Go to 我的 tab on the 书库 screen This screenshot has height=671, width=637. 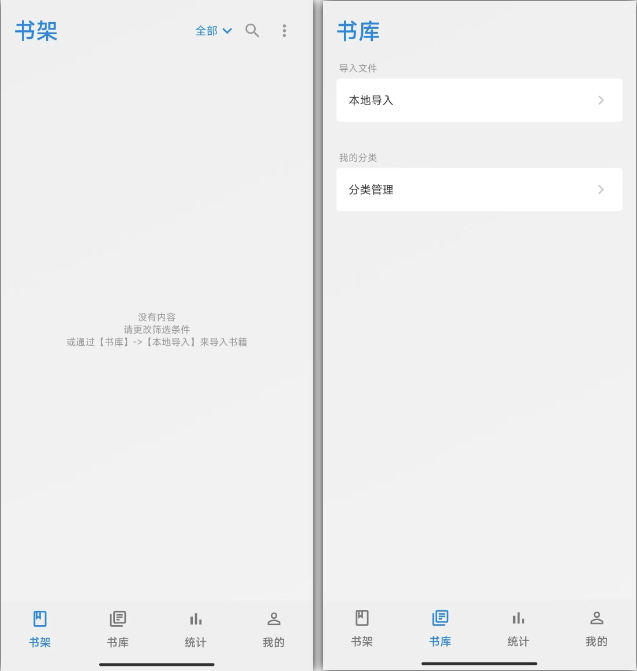click(x=596, y=628)
